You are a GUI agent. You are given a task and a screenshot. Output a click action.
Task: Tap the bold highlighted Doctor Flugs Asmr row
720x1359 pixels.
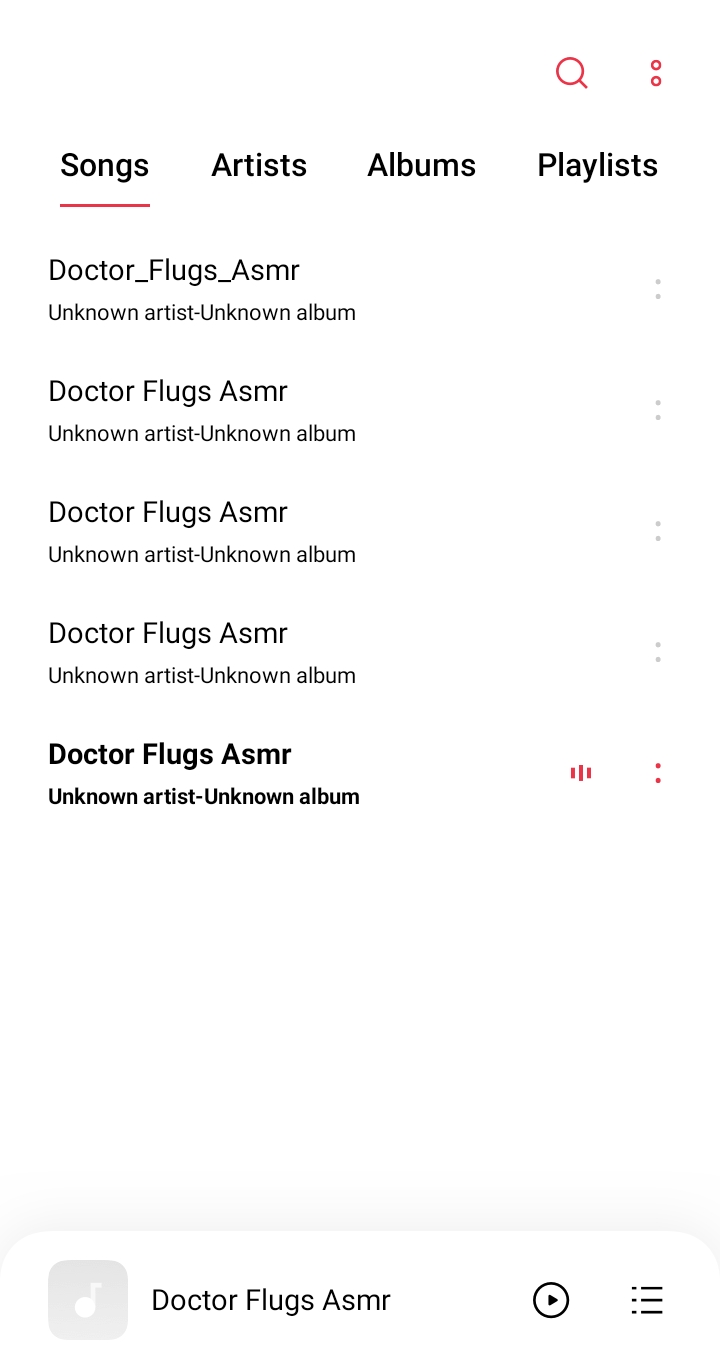(x=360, y=774)
